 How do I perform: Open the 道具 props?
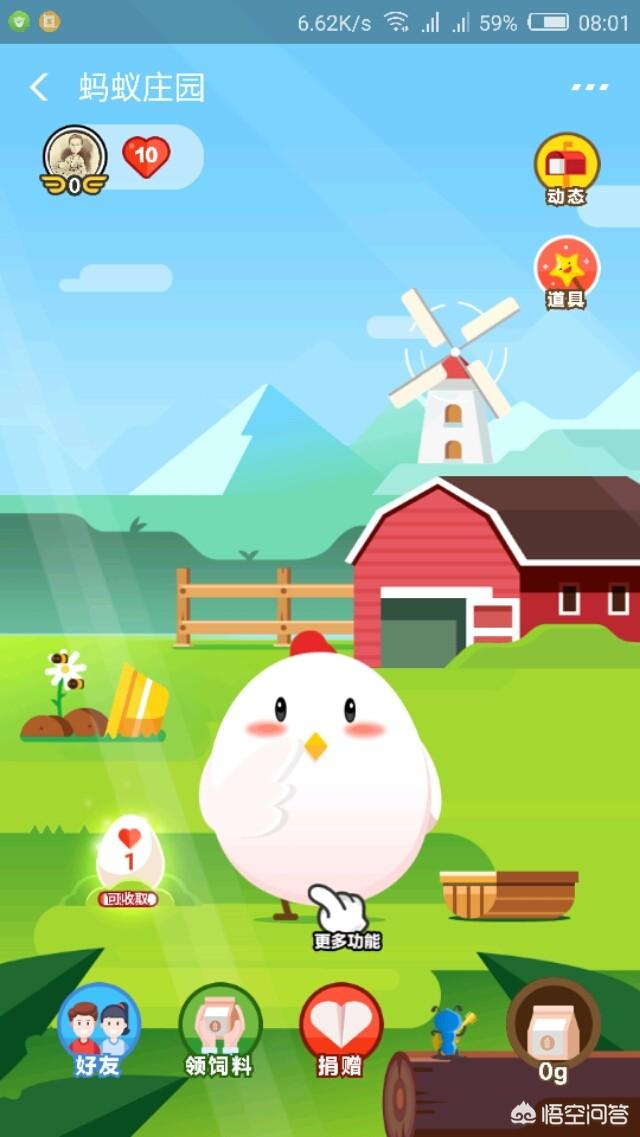(567, 273)
